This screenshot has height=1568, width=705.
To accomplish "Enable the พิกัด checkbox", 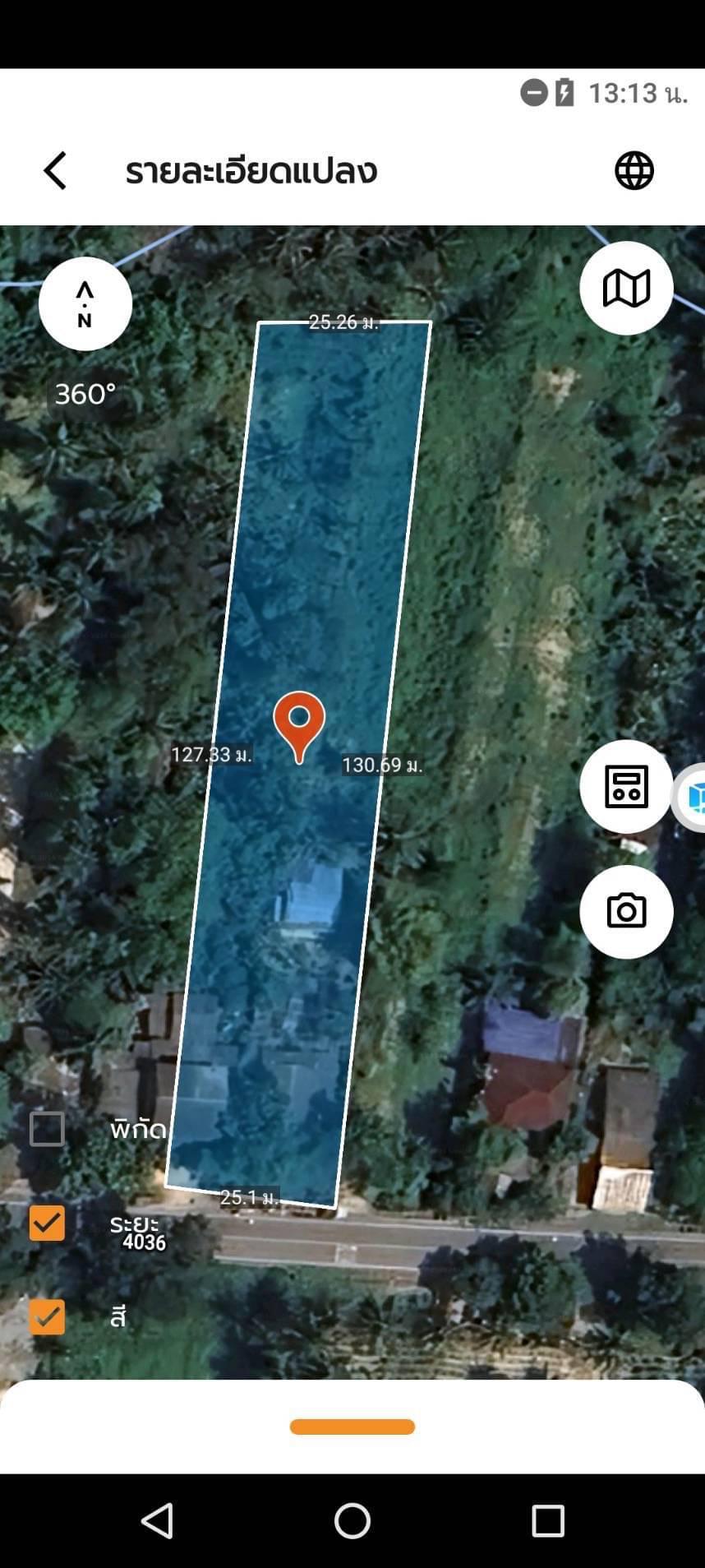I will click(x=47, y=1129).
